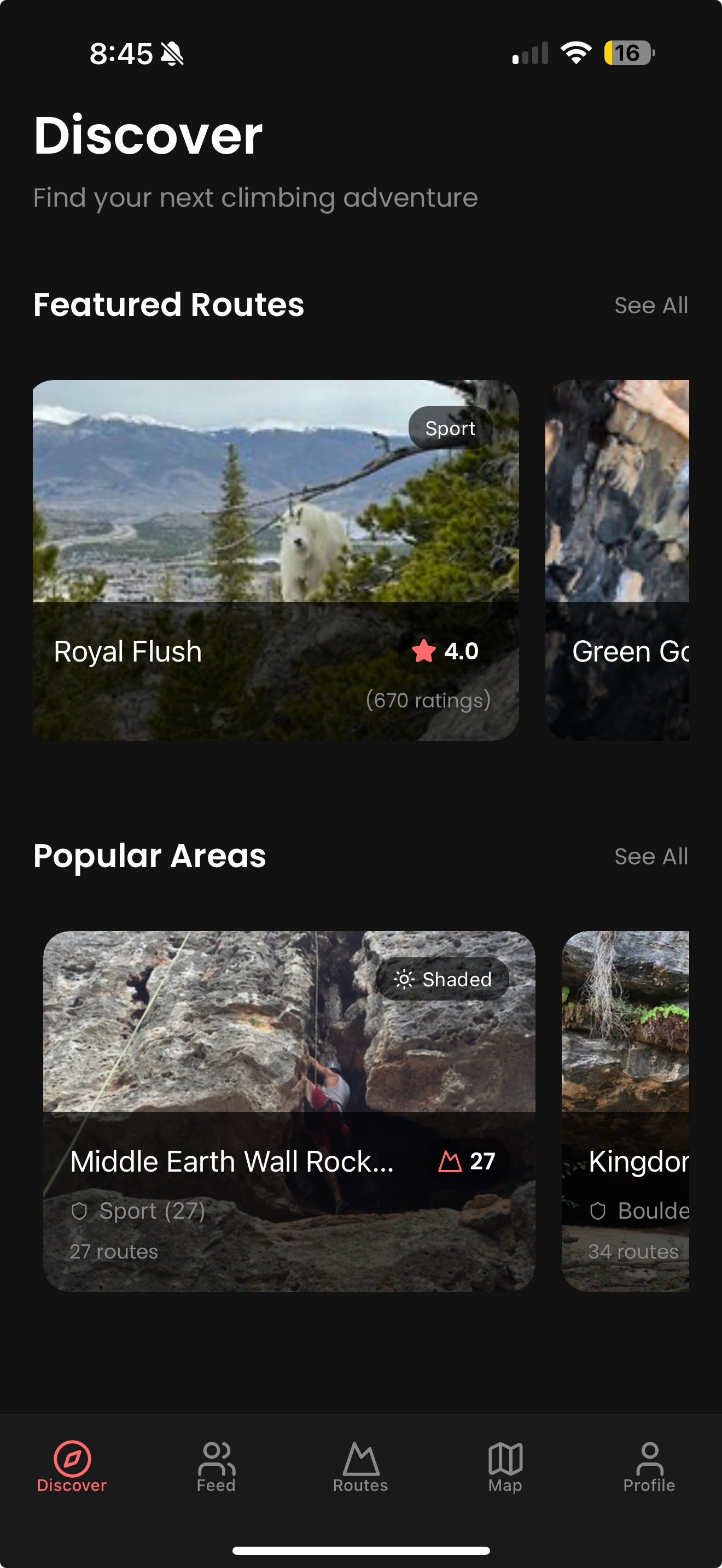Toggle the Shaded filter badge

[x=443, y=979]
